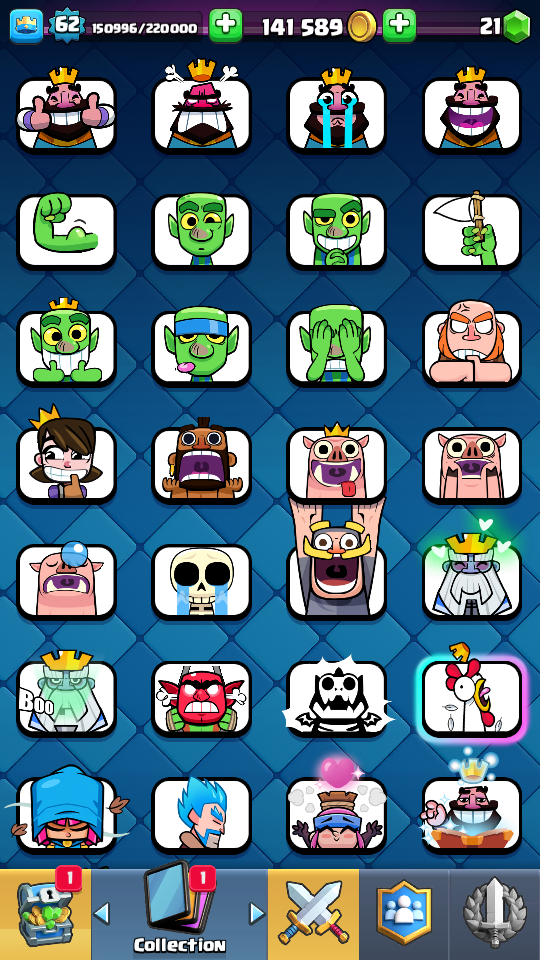Screen dimensions: 540x960
Task: Pick the highlighted chicken emote
Action: pos(471,697)
